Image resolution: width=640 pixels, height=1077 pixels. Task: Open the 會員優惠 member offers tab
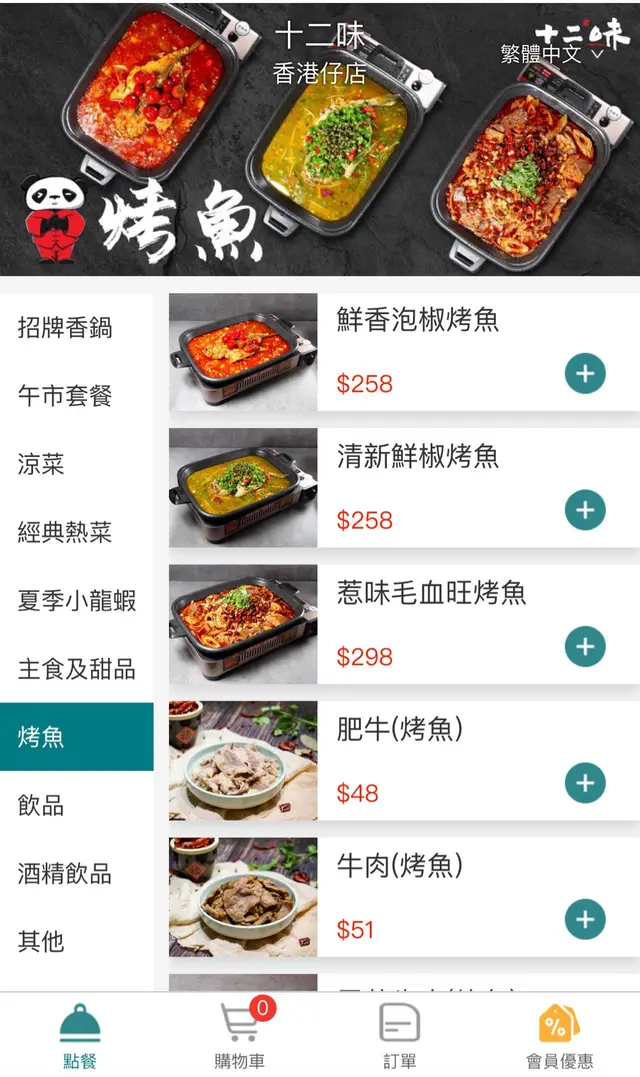click(559, 1035)
